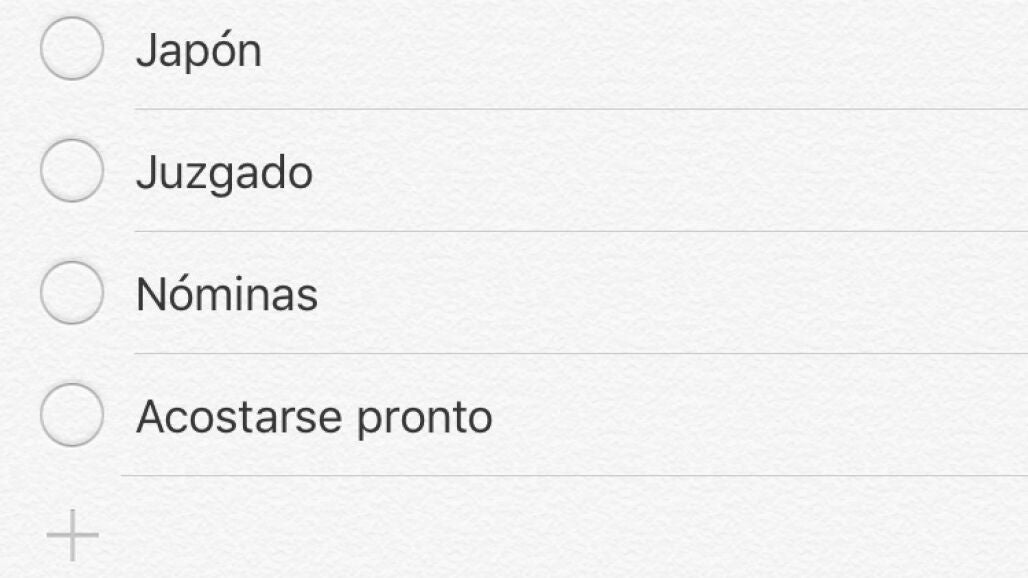Edit the Japón reminder text
The width and height of the screenshot is (1028, 578).
(x=199, y=50)
